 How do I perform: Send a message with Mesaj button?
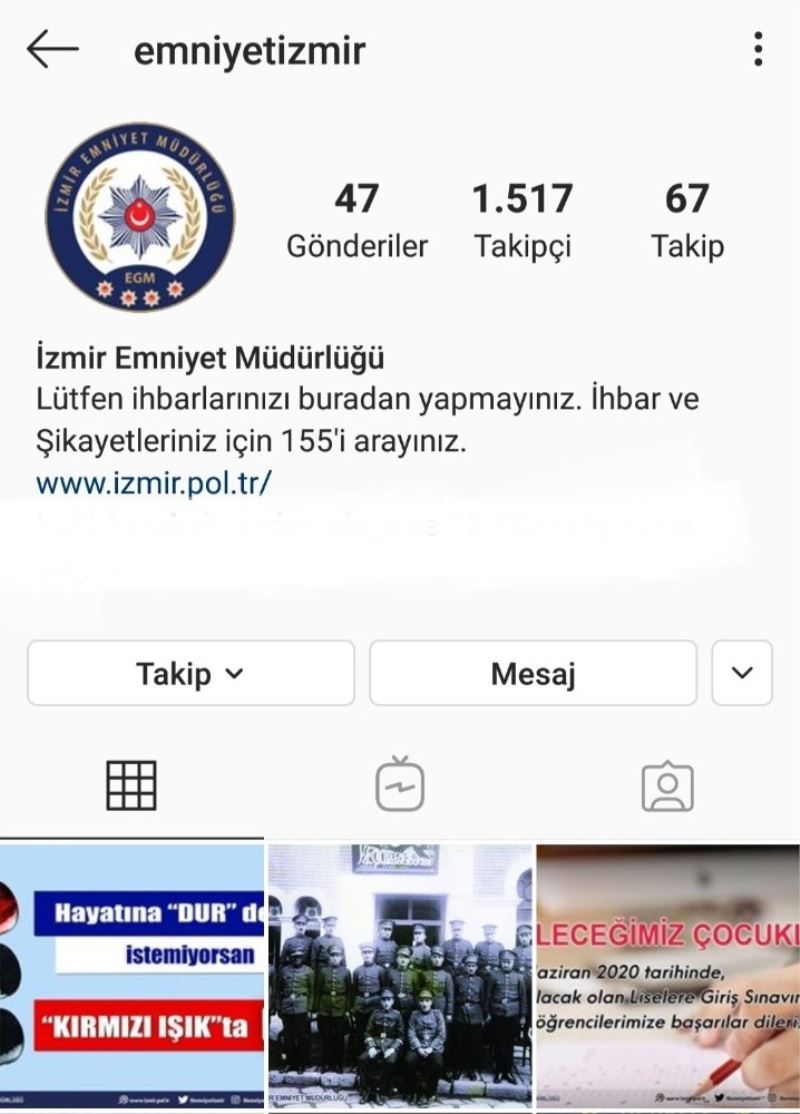tap(533, 673)
